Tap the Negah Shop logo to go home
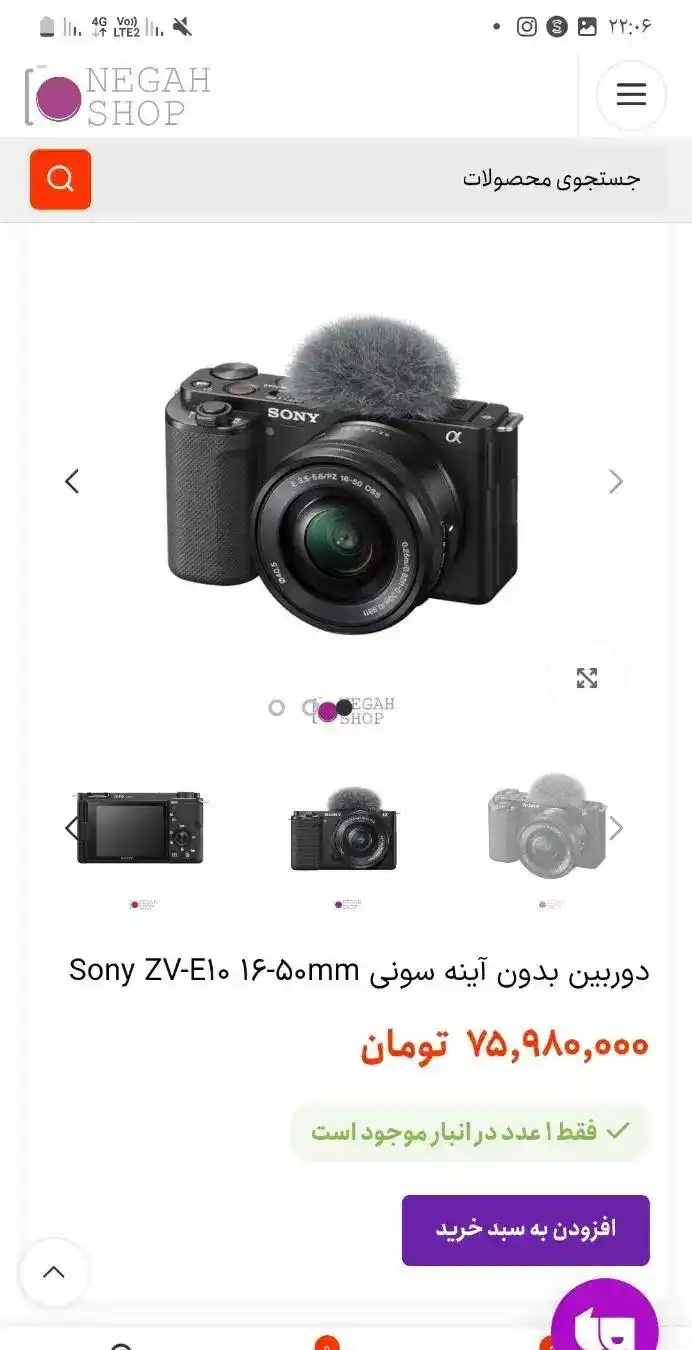Viewport: 692px width, 1350px height. 118,96
